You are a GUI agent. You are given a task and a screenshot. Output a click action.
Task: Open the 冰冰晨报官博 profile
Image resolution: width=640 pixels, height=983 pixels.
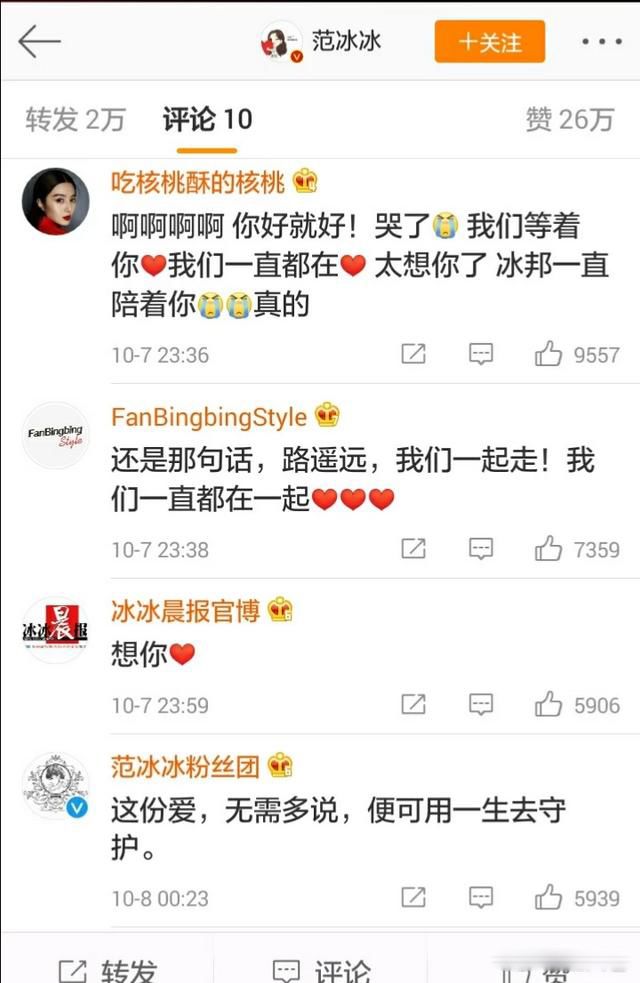point(56,630)
